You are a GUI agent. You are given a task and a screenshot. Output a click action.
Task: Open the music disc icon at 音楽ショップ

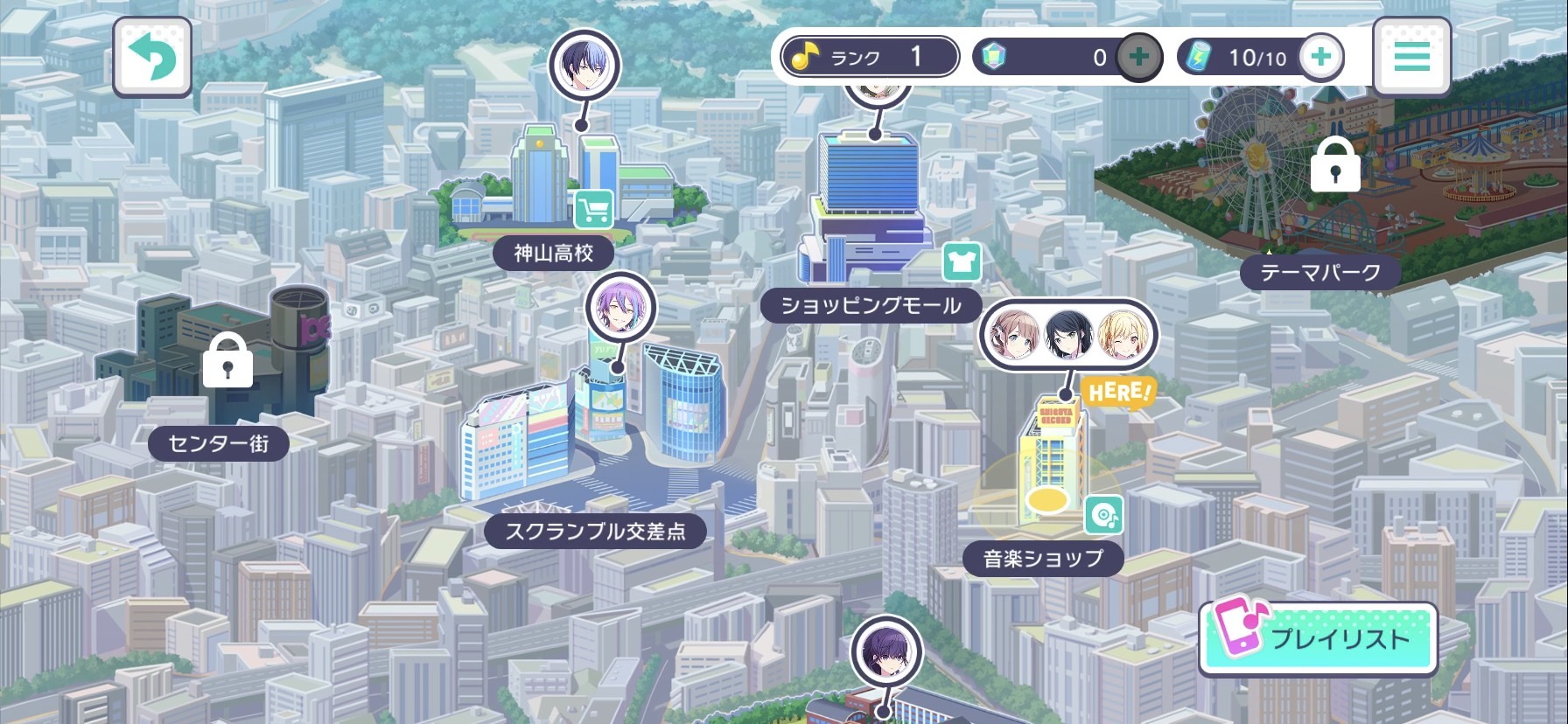point(1103,516)
